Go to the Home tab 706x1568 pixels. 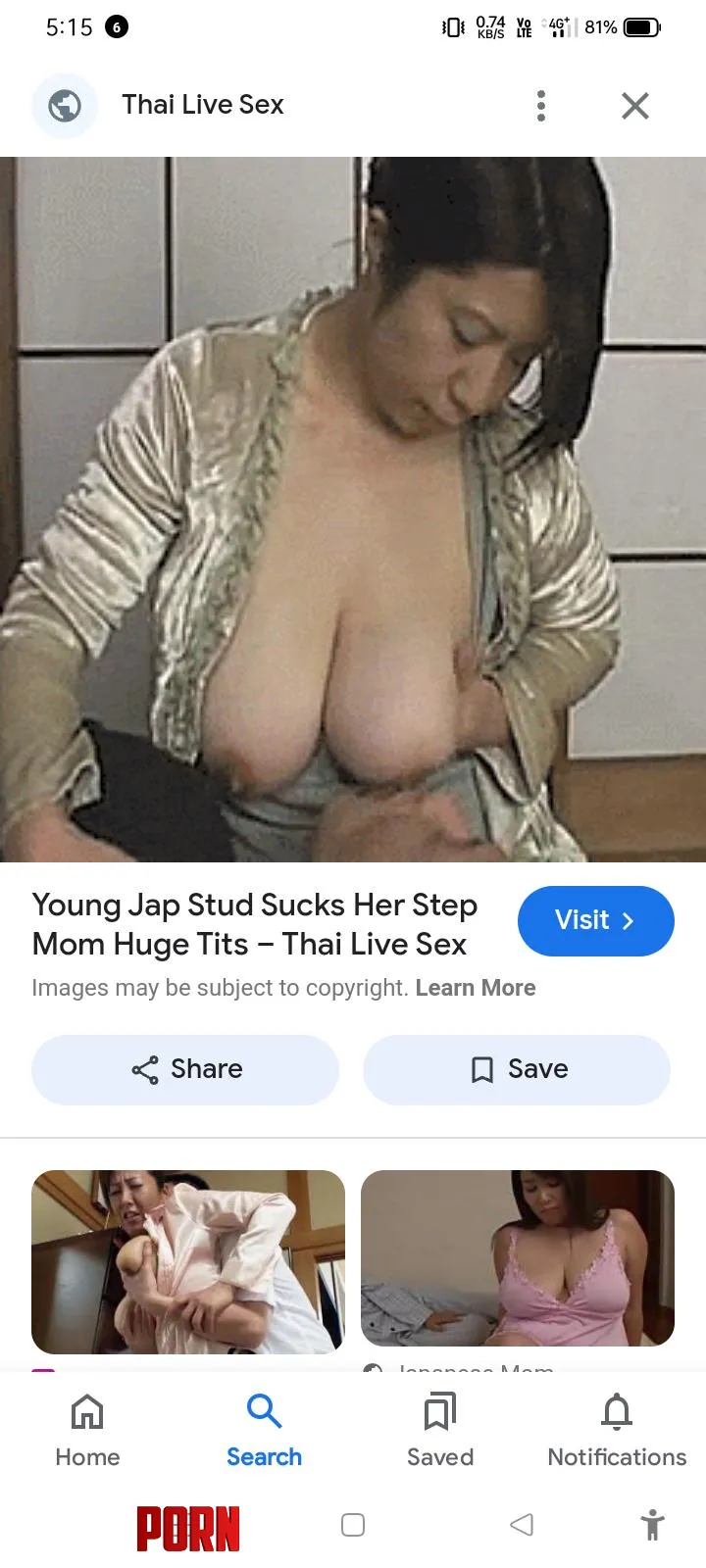pos(87,1430)
